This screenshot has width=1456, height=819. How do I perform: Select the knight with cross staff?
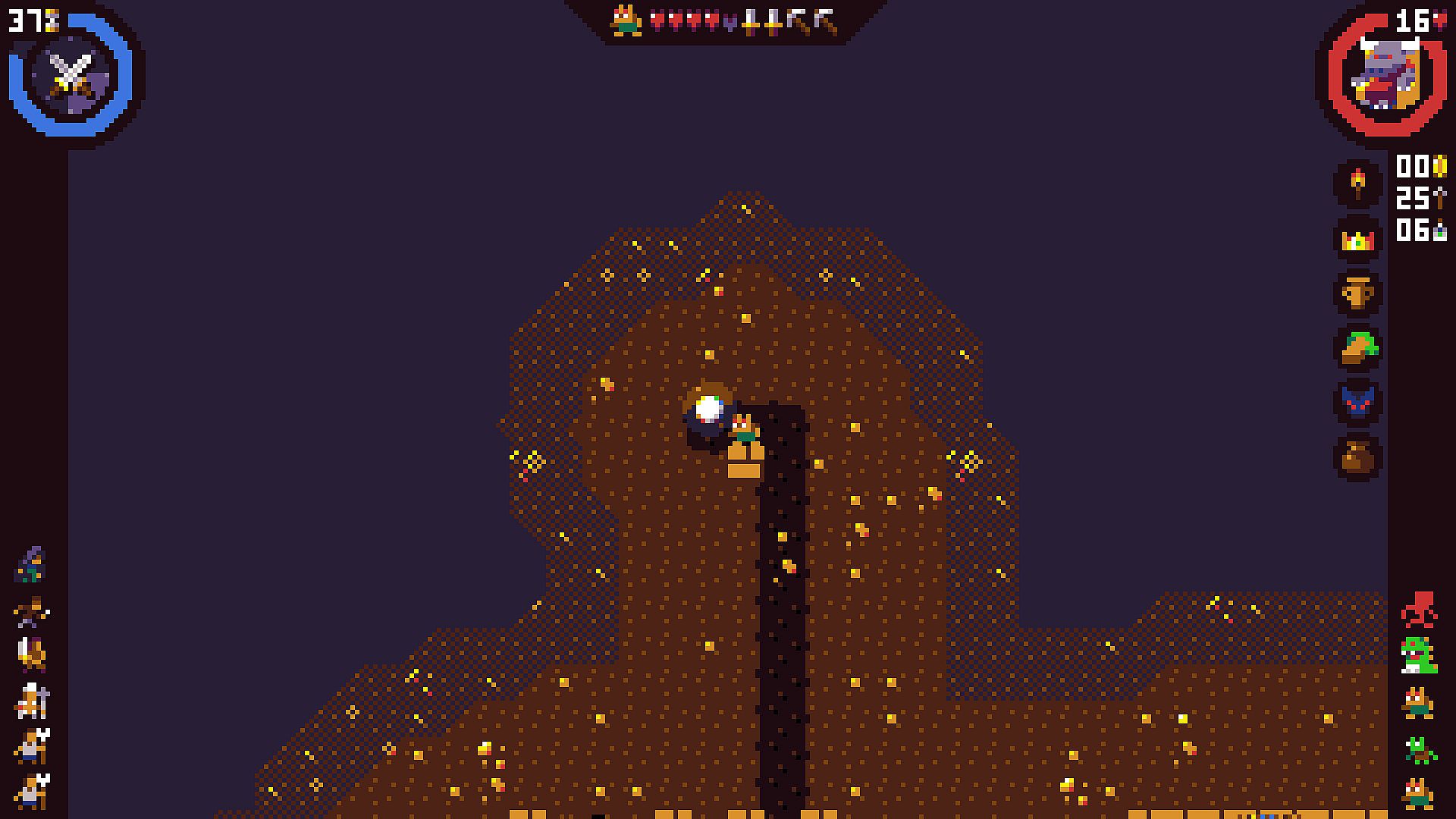(32, 701)
